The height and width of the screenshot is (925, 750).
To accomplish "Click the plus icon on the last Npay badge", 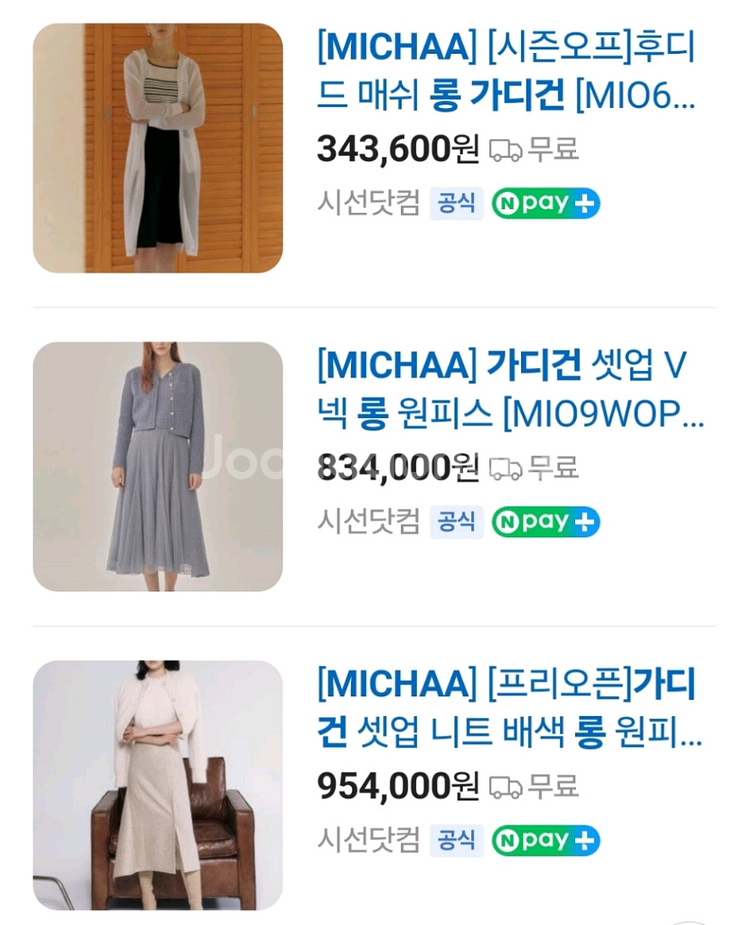I will coord(584,840).
